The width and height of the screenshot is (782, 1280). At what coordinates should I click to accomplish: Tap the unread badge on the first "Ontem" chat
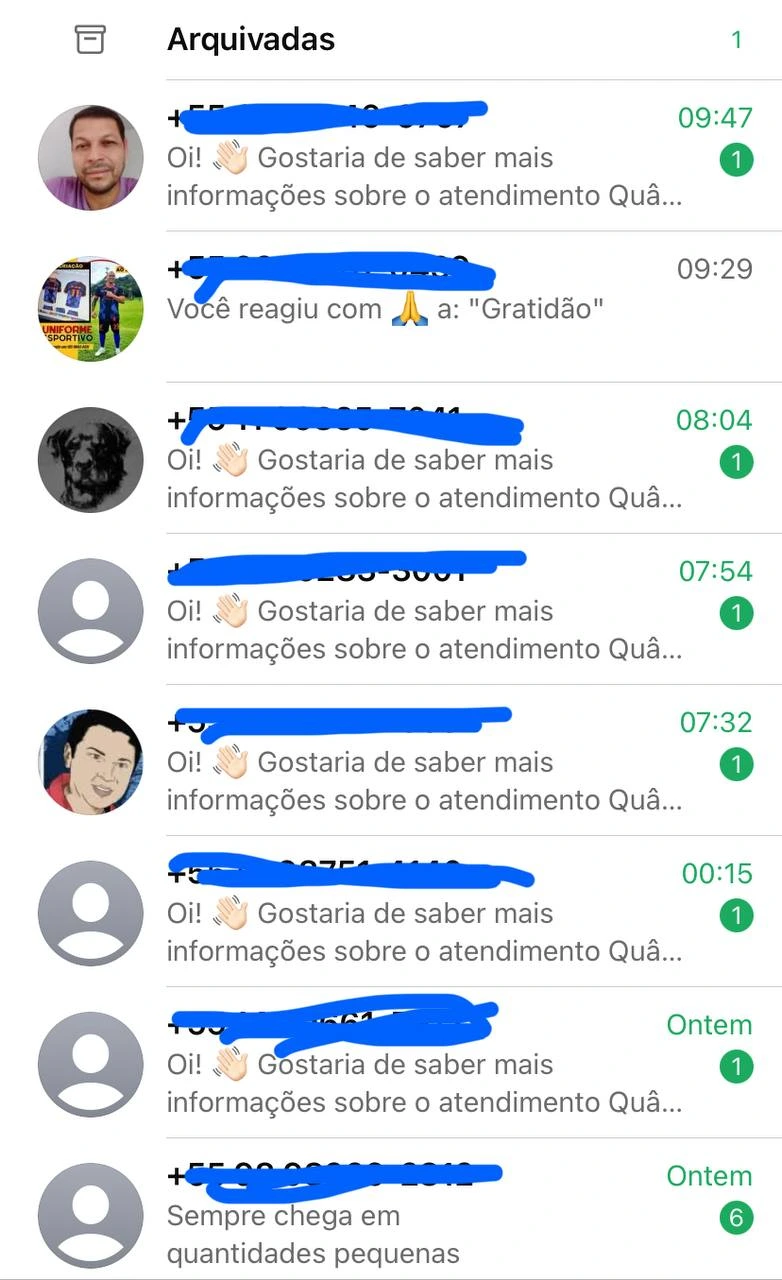[736, 1067]
